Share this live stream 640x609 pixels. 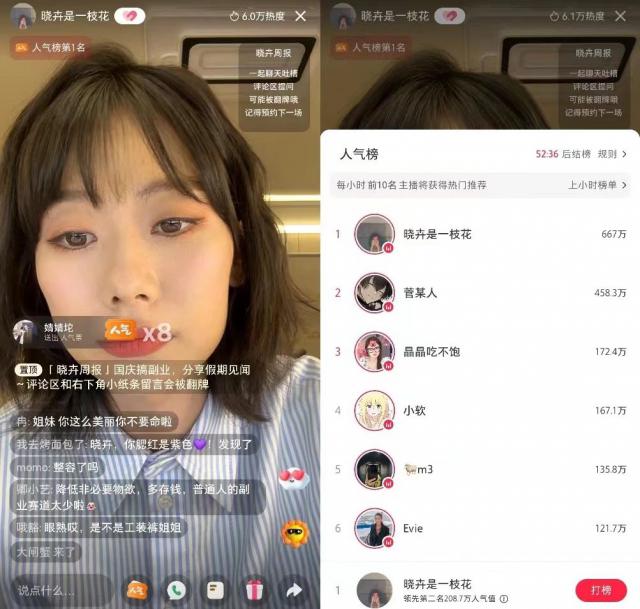[294, 590]
